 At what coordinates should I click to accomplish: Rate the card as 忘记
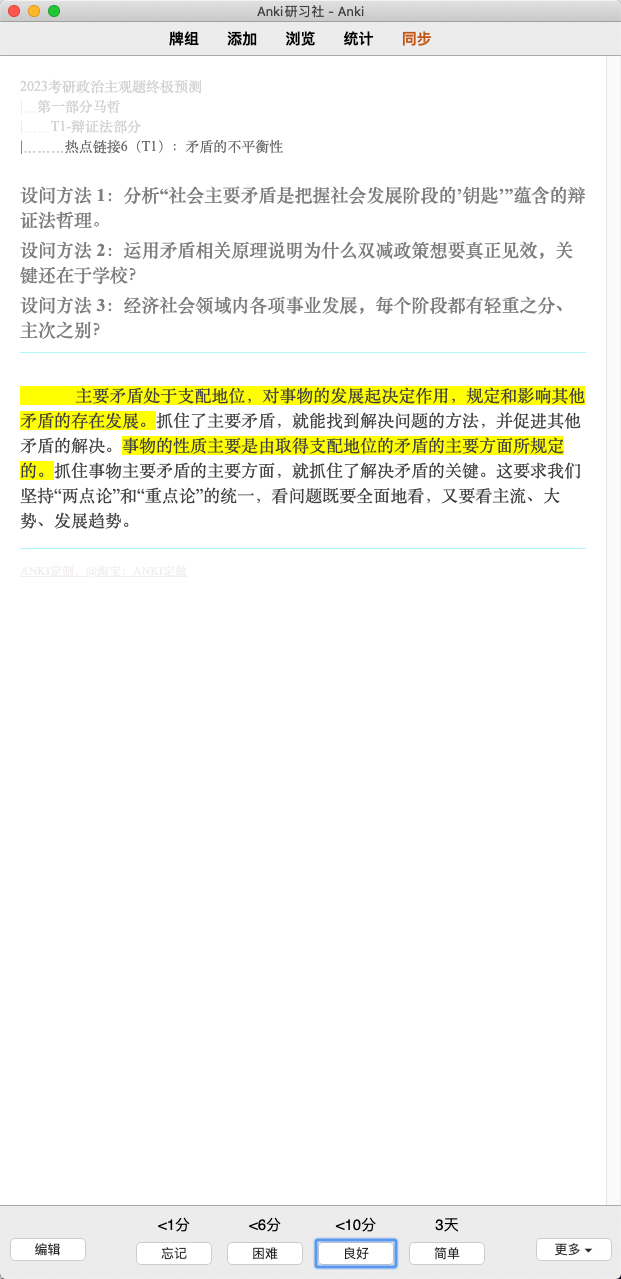coord(174,1253)
